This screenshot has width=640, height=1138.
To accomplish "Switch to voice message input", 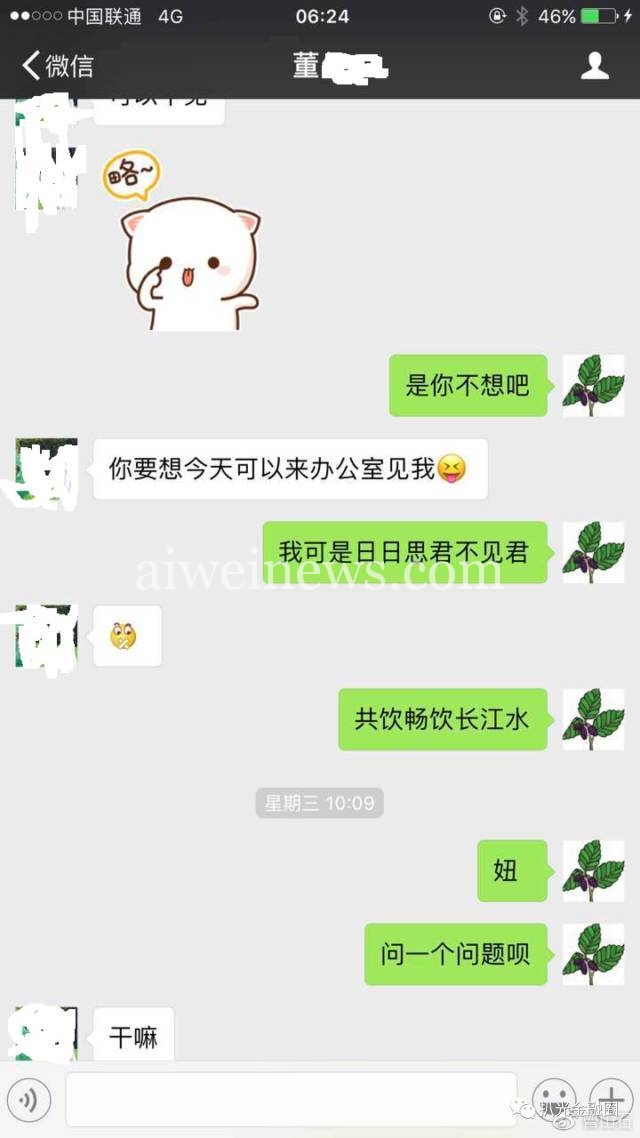I will pyautogui.click(x=29, y=1100).
